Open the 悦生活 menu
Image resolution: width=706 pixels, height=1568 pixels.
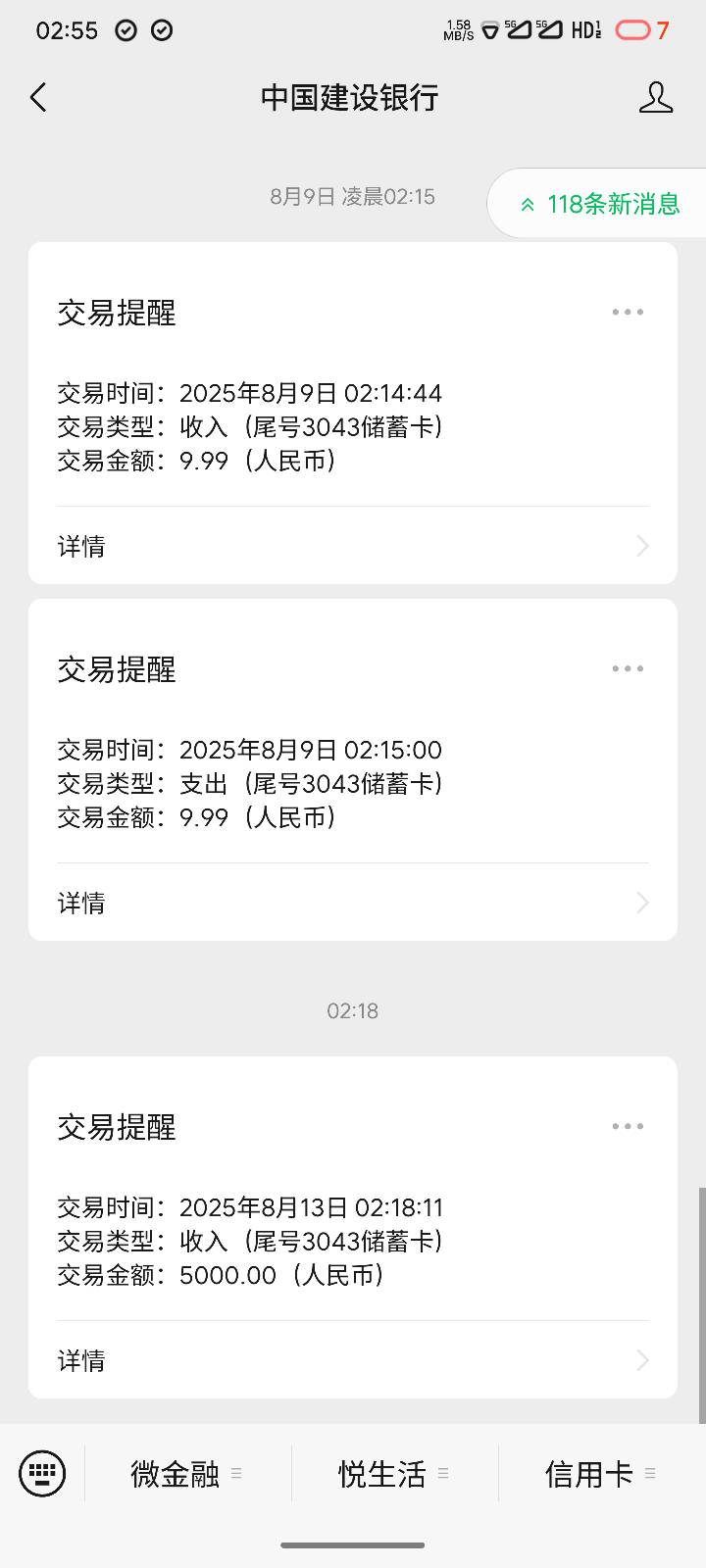(x=394, y=1473)
